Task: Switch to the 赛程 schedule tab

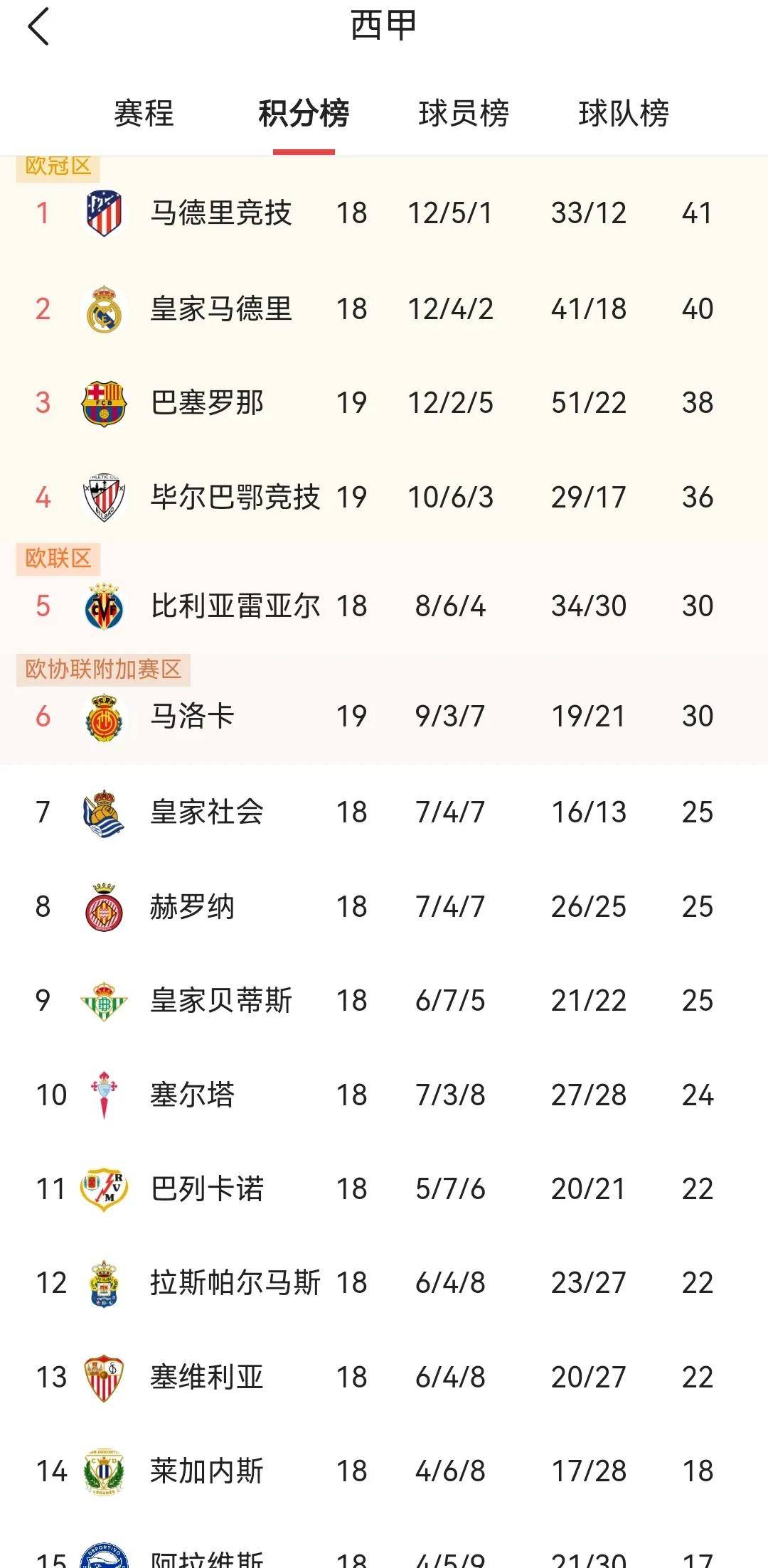Action: tap(144, 112)
